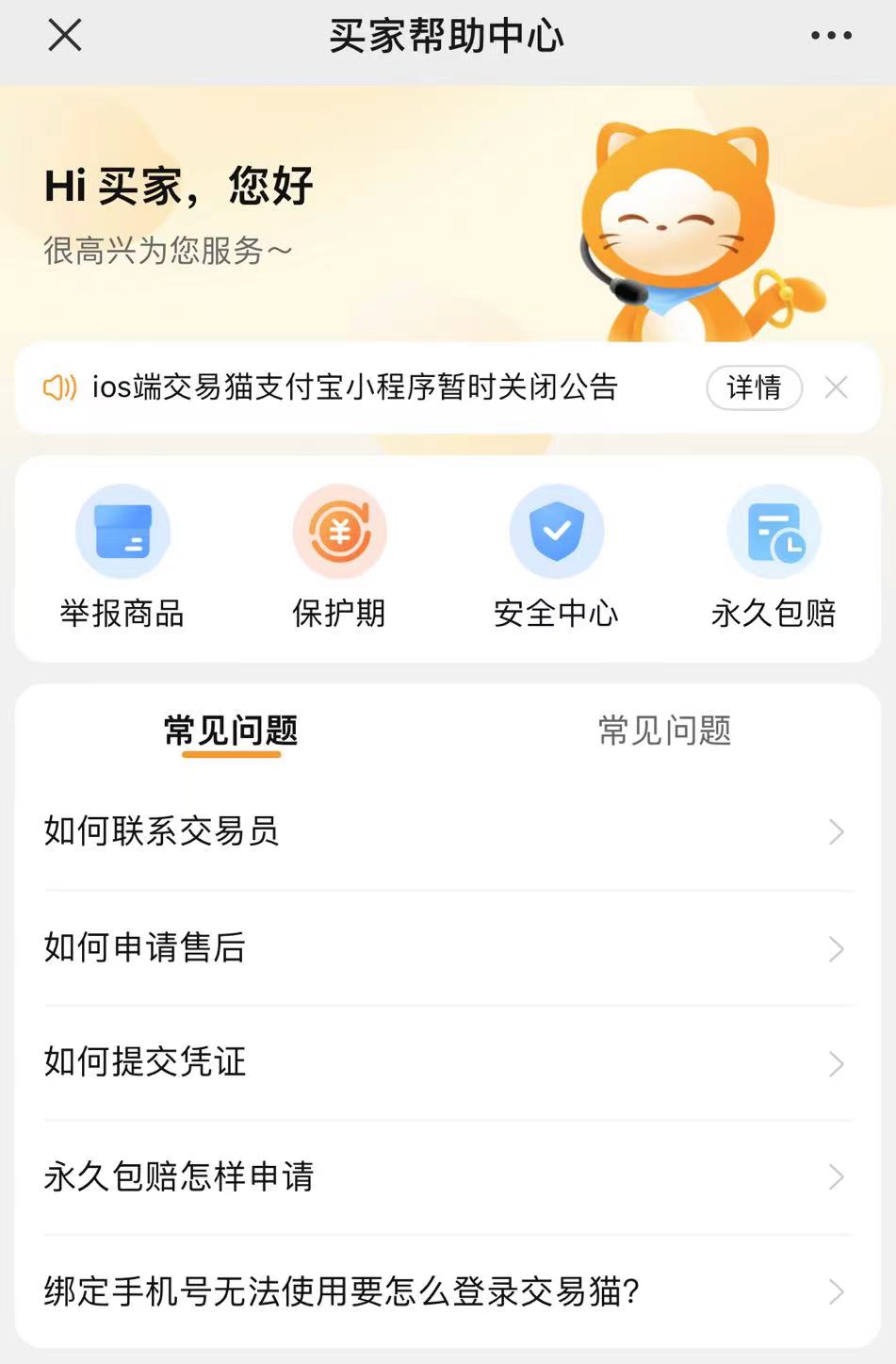The width and height of the screenshot is (896, 1364).
Task: Open 绑定手机号无法使用要怎么登录交易猫 question
Action: click(448, 1291)
